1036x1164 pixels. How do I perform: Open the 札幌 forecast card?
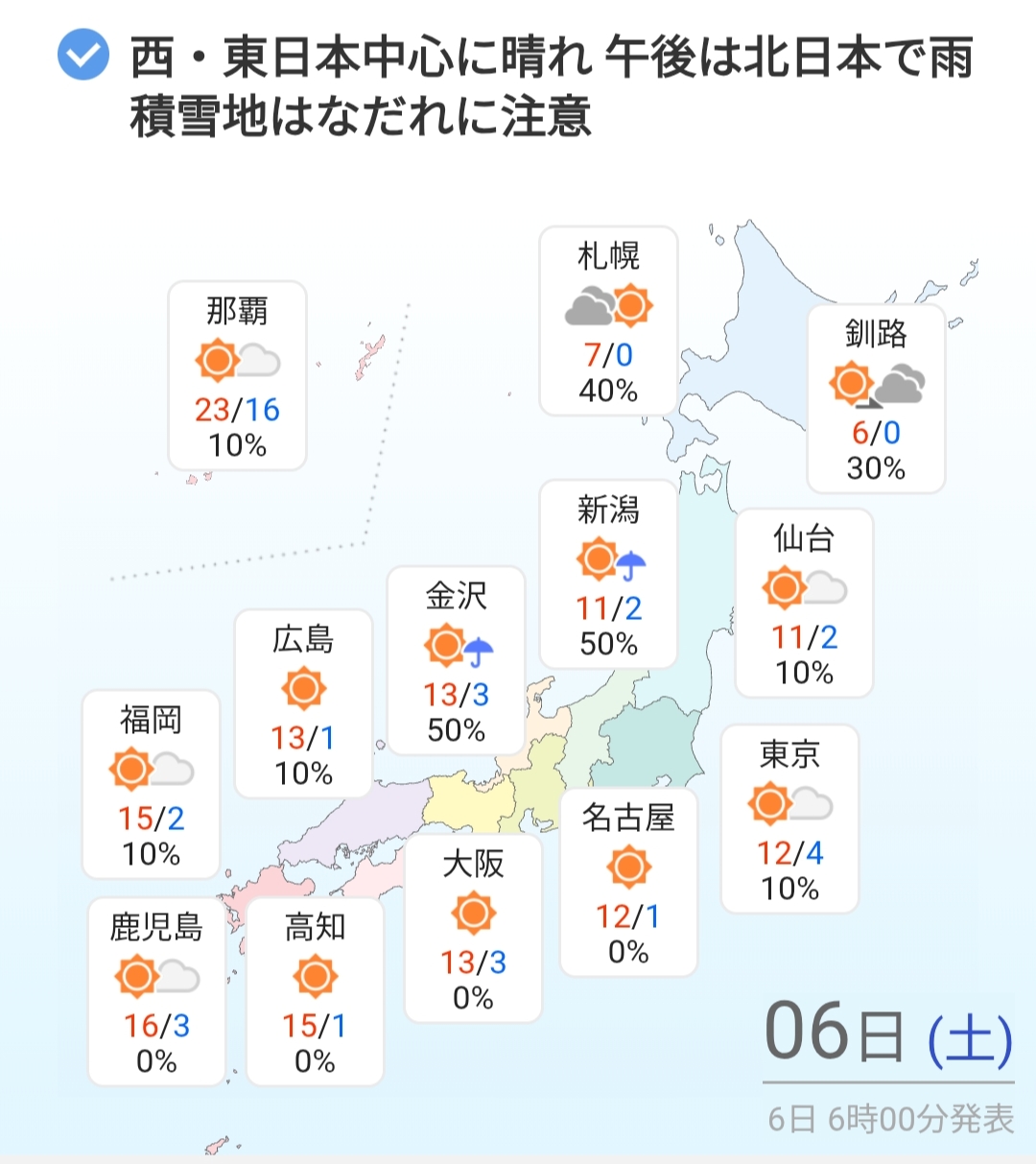(608, 321)
